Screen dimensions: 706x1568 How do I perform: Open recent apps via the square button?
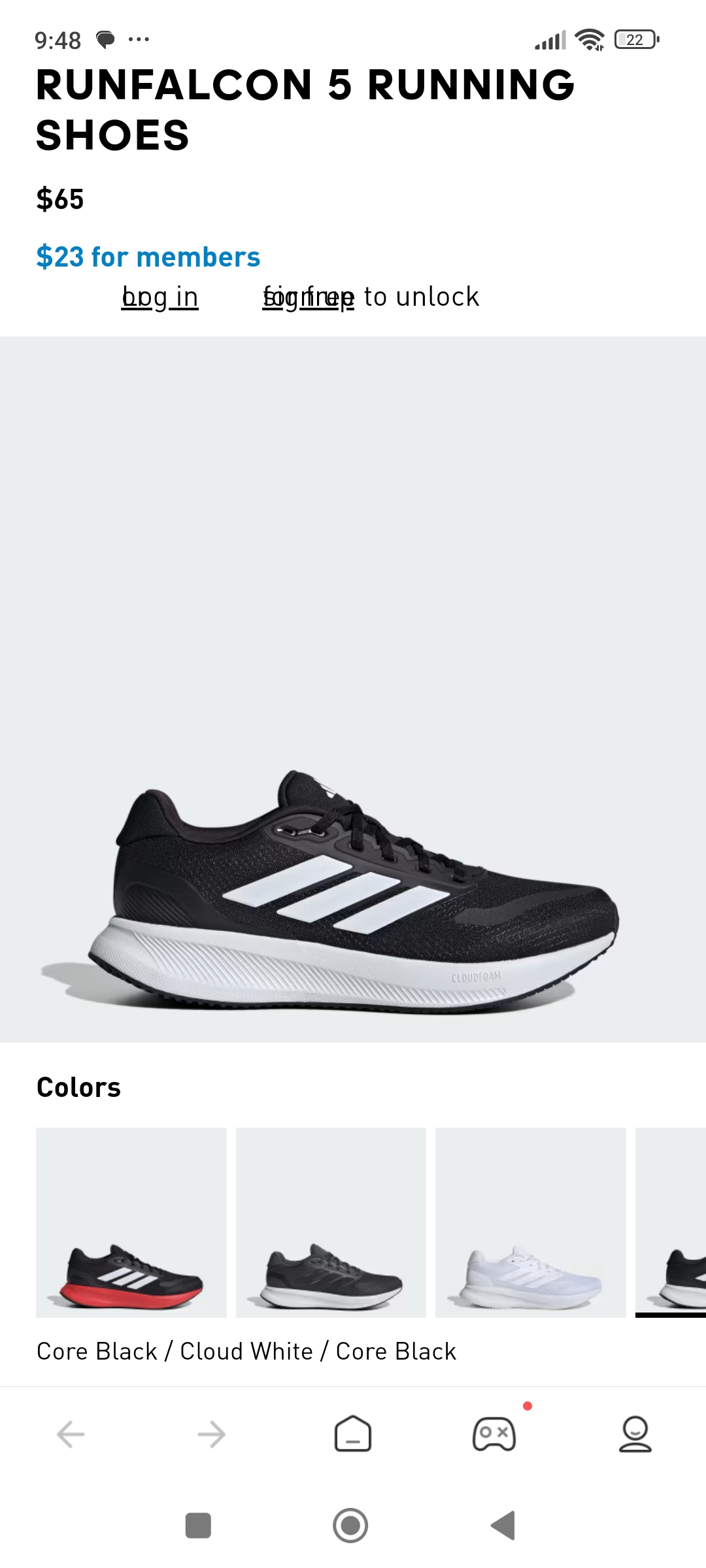(198, 1526)
